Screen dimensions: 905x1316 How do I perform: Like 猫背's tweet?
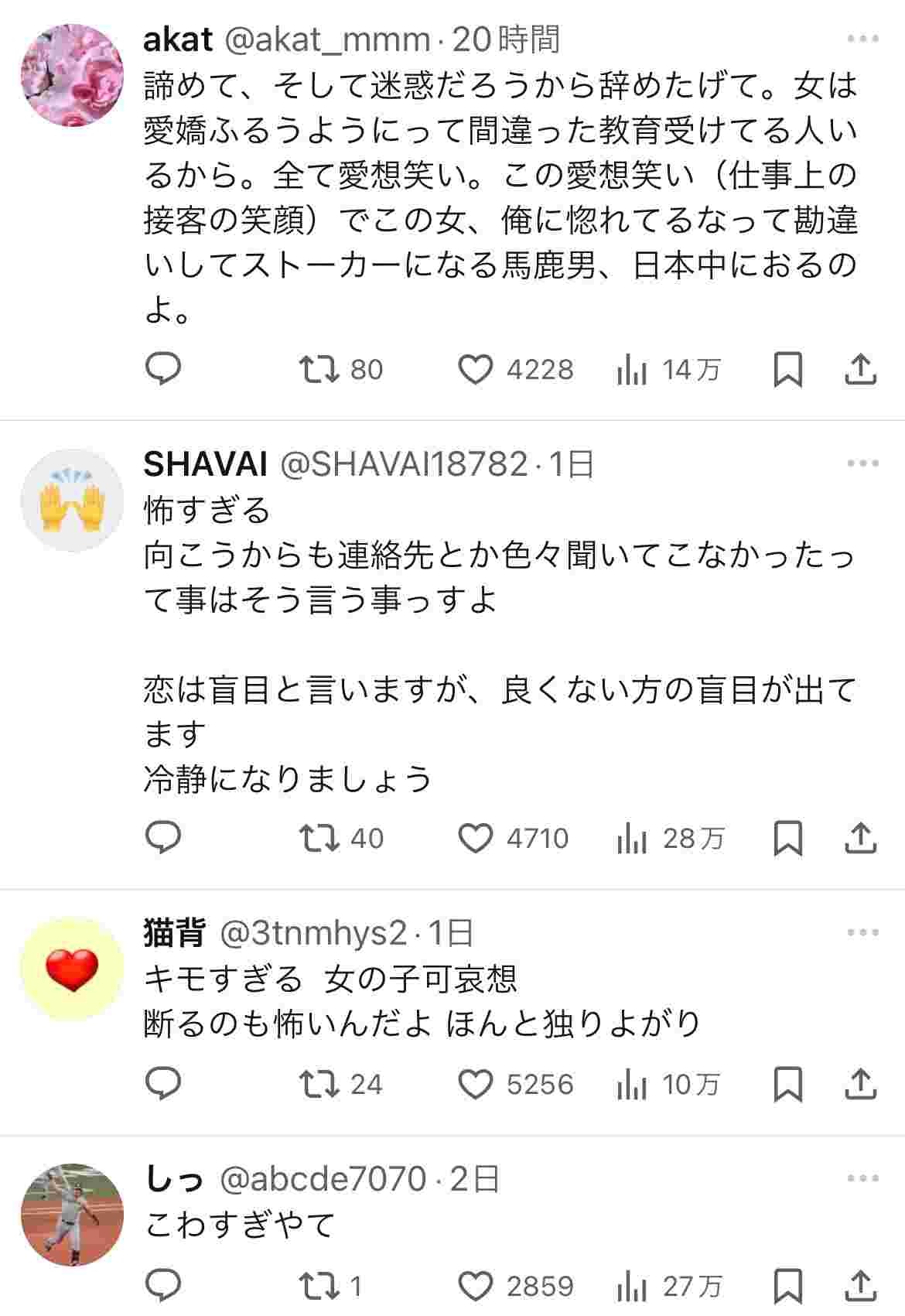click(476, 1084)
